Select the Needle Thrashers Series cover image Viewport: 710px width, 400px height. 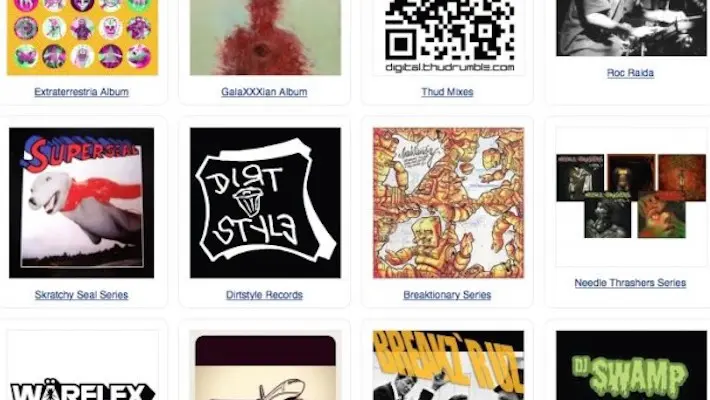pos(630,196)
